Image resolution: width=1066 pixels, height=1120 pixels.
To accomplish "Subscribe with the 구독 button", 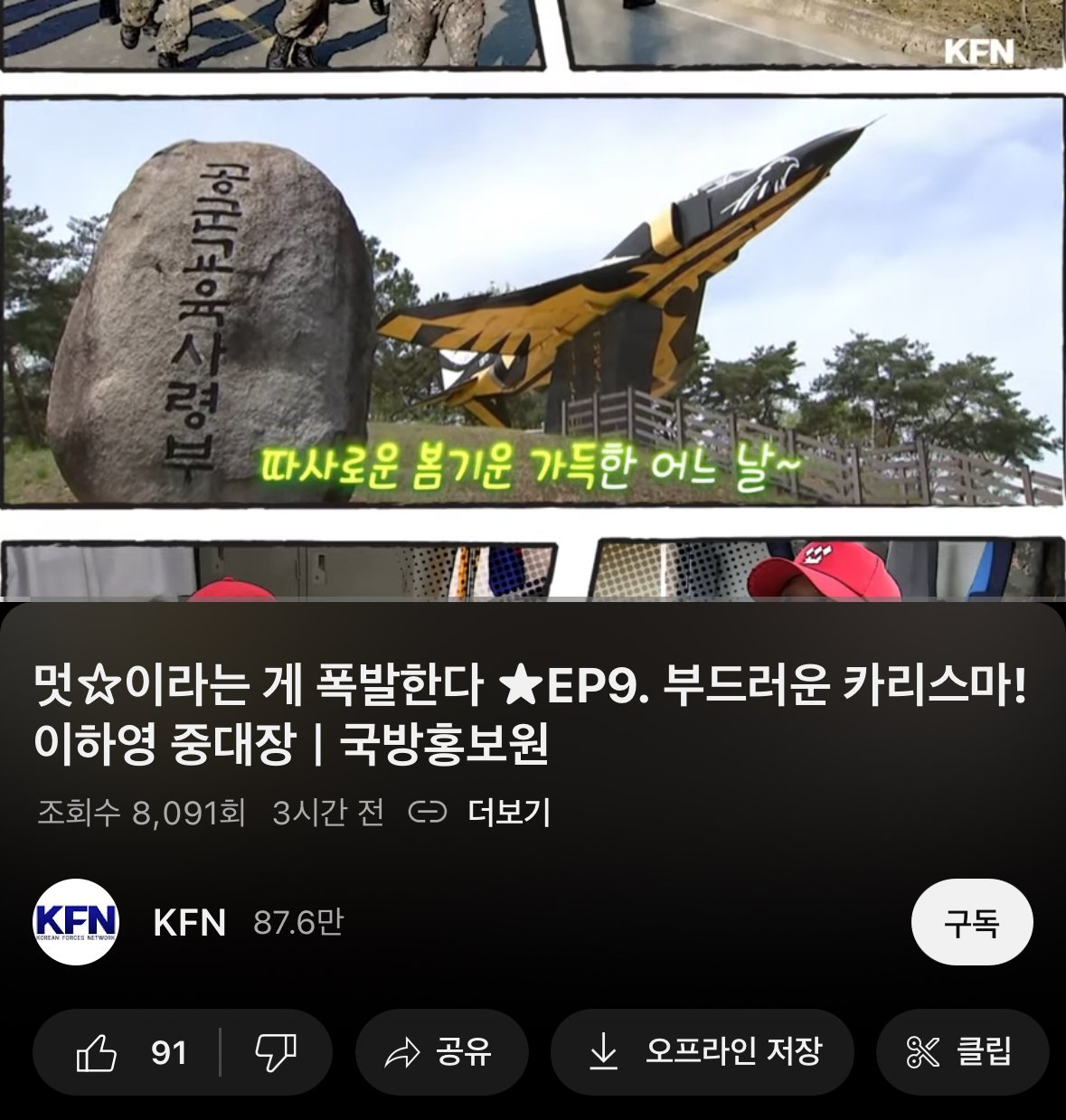I will pos(971,924).
